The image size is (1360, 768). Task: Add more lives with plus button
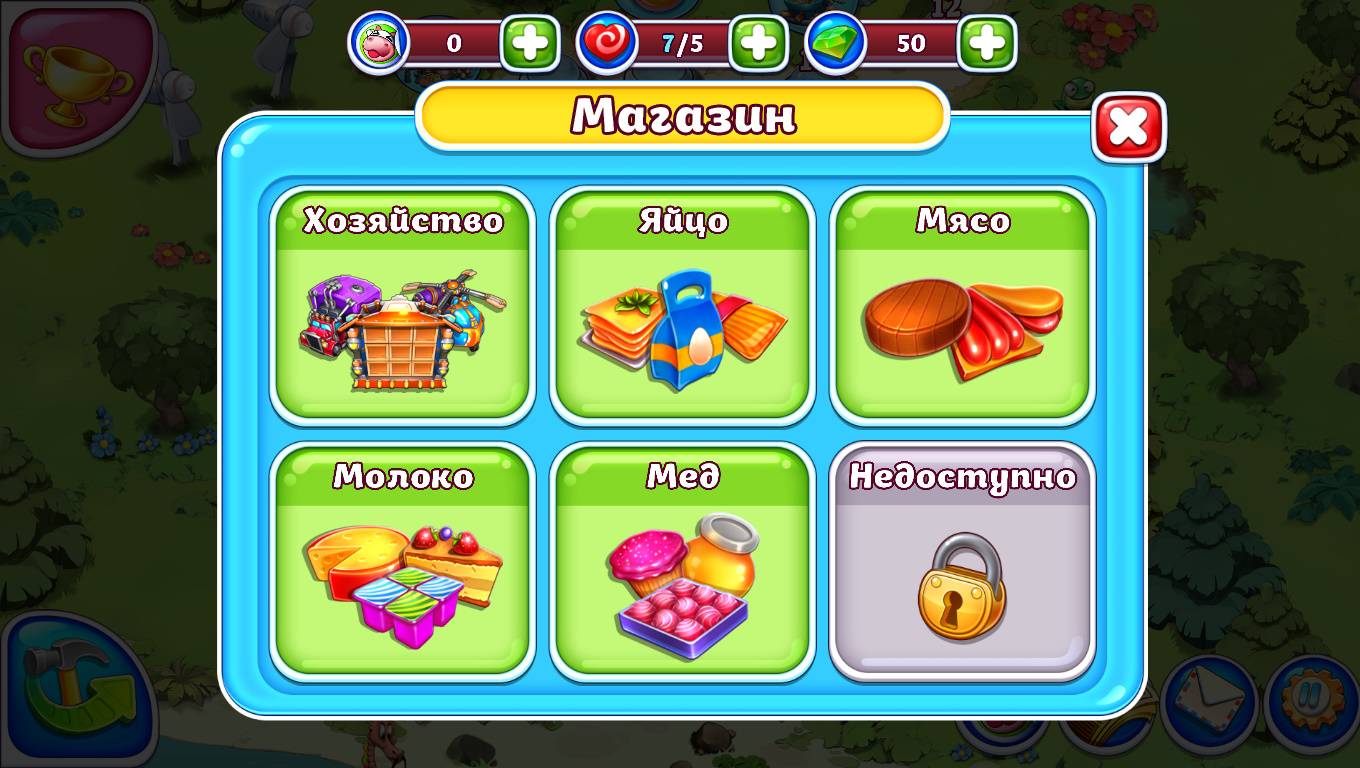pyautogui.click(x=759, y=43)
